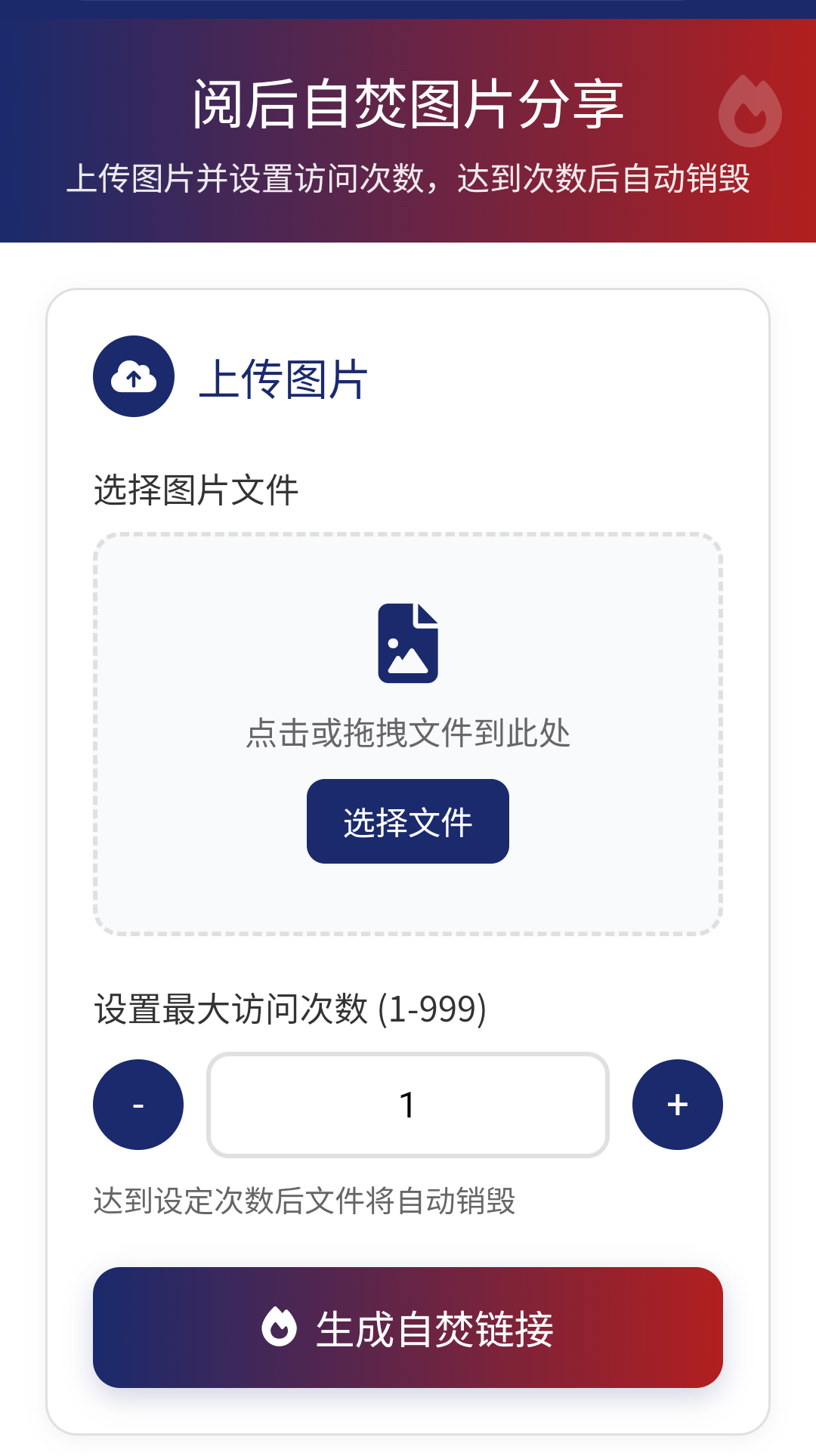The image size is (816, 1456).
Task: Increase access count with the plus button
Action: click(678, 1105)
